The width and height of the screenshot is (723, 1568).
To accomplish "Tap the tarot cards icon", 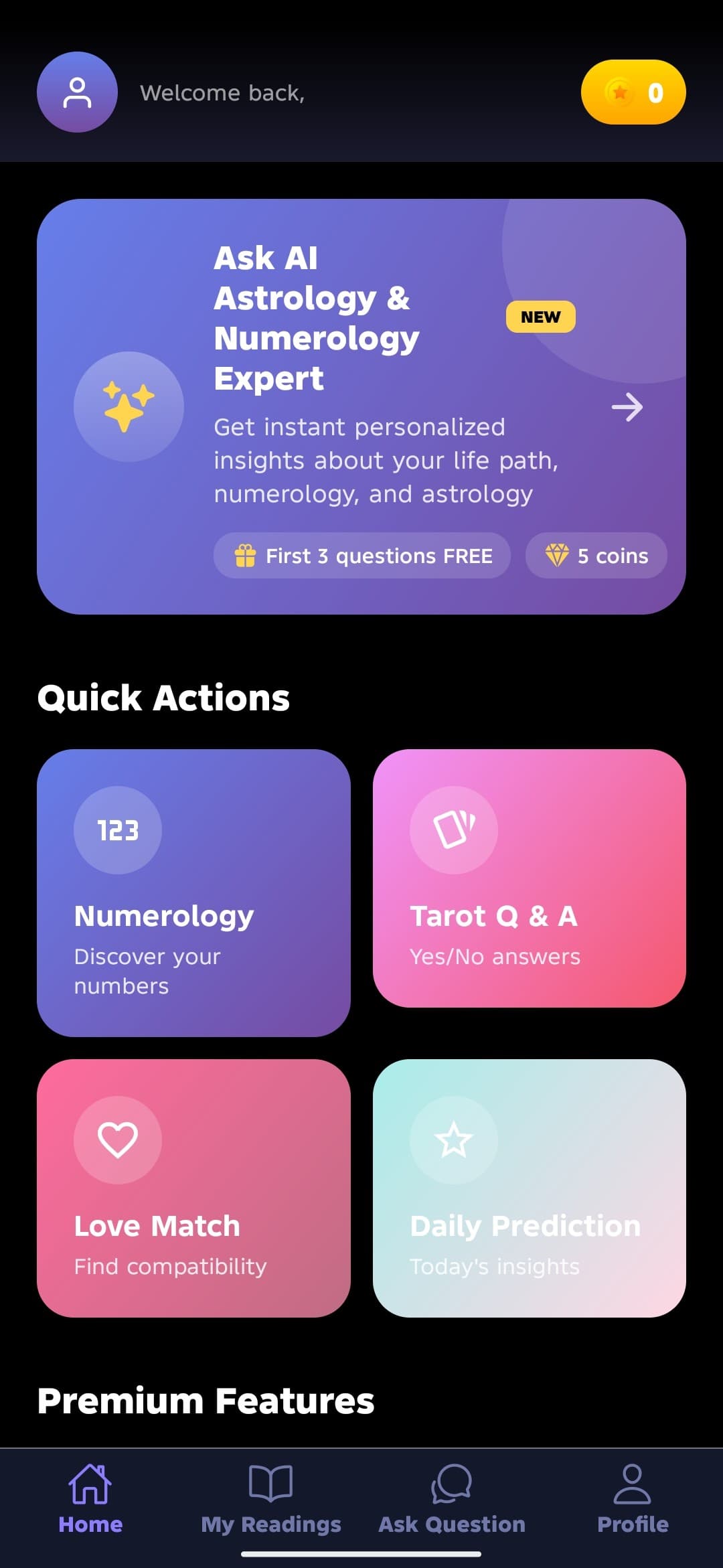I will click(453, 830).
